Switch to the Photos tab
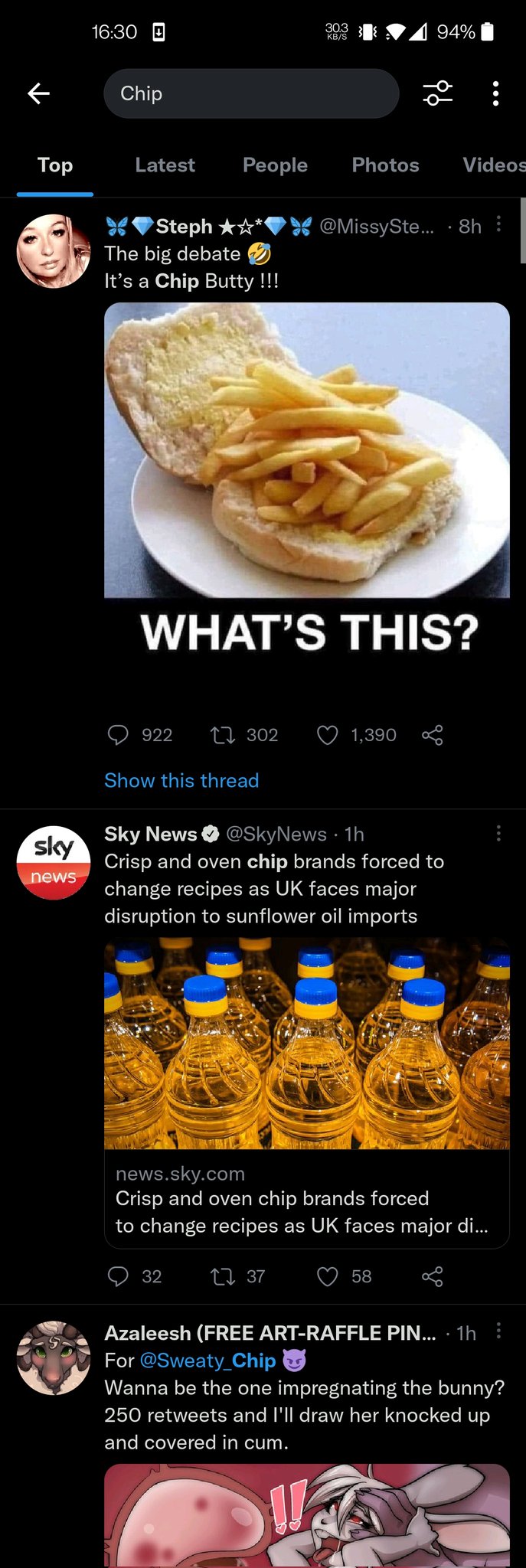 coord(385,165)
